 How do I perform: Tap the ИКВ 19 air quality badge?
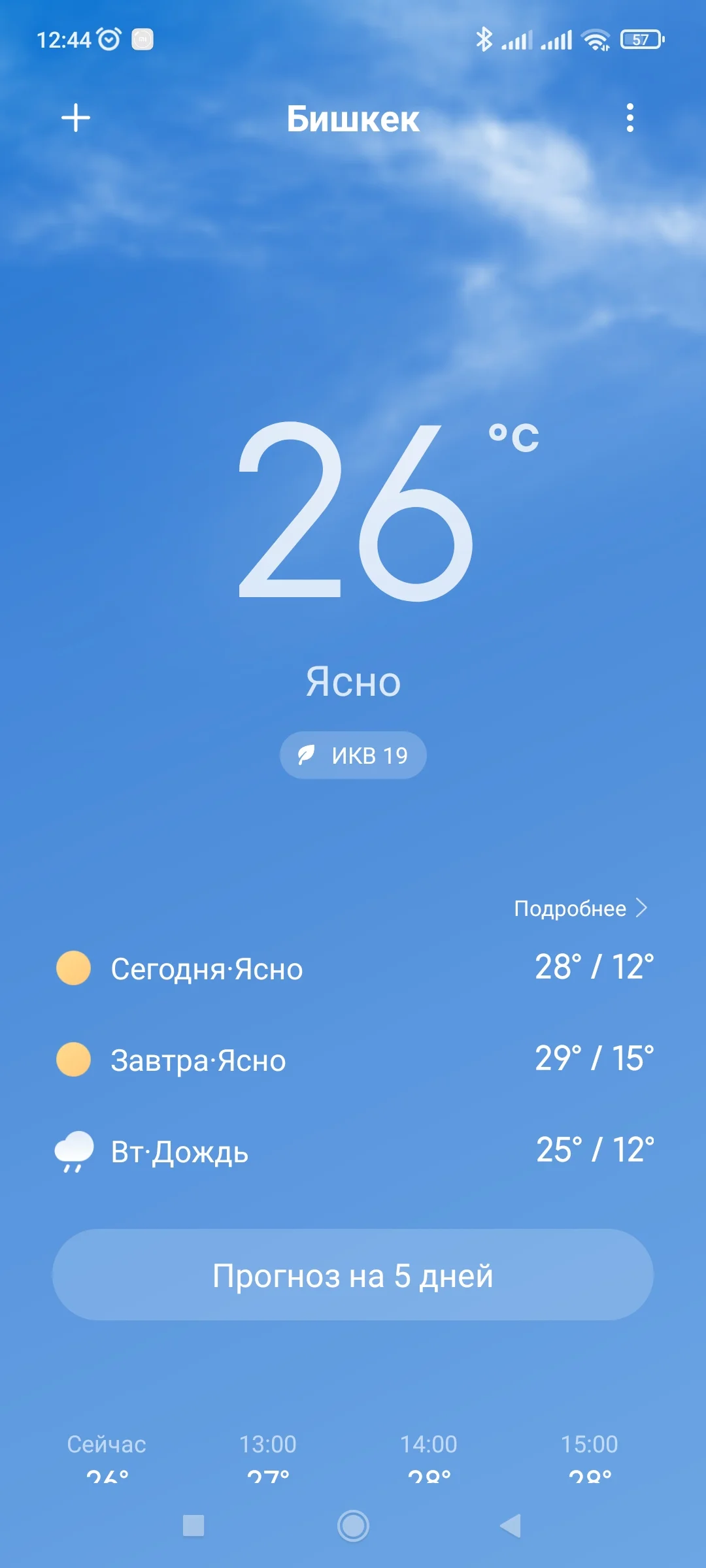(x=352, y=755)
